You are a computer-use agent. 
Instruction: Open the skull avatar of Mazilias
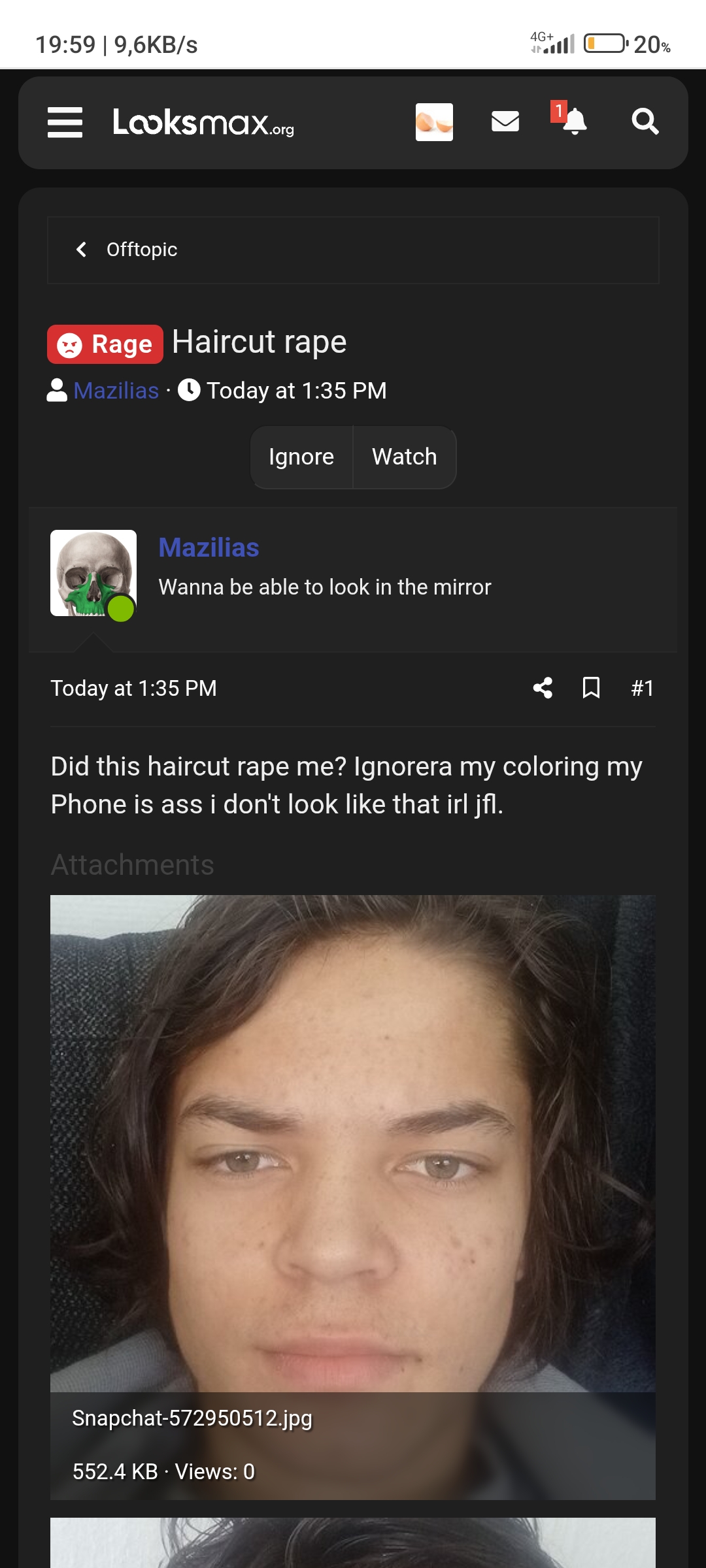click(93, 573)
